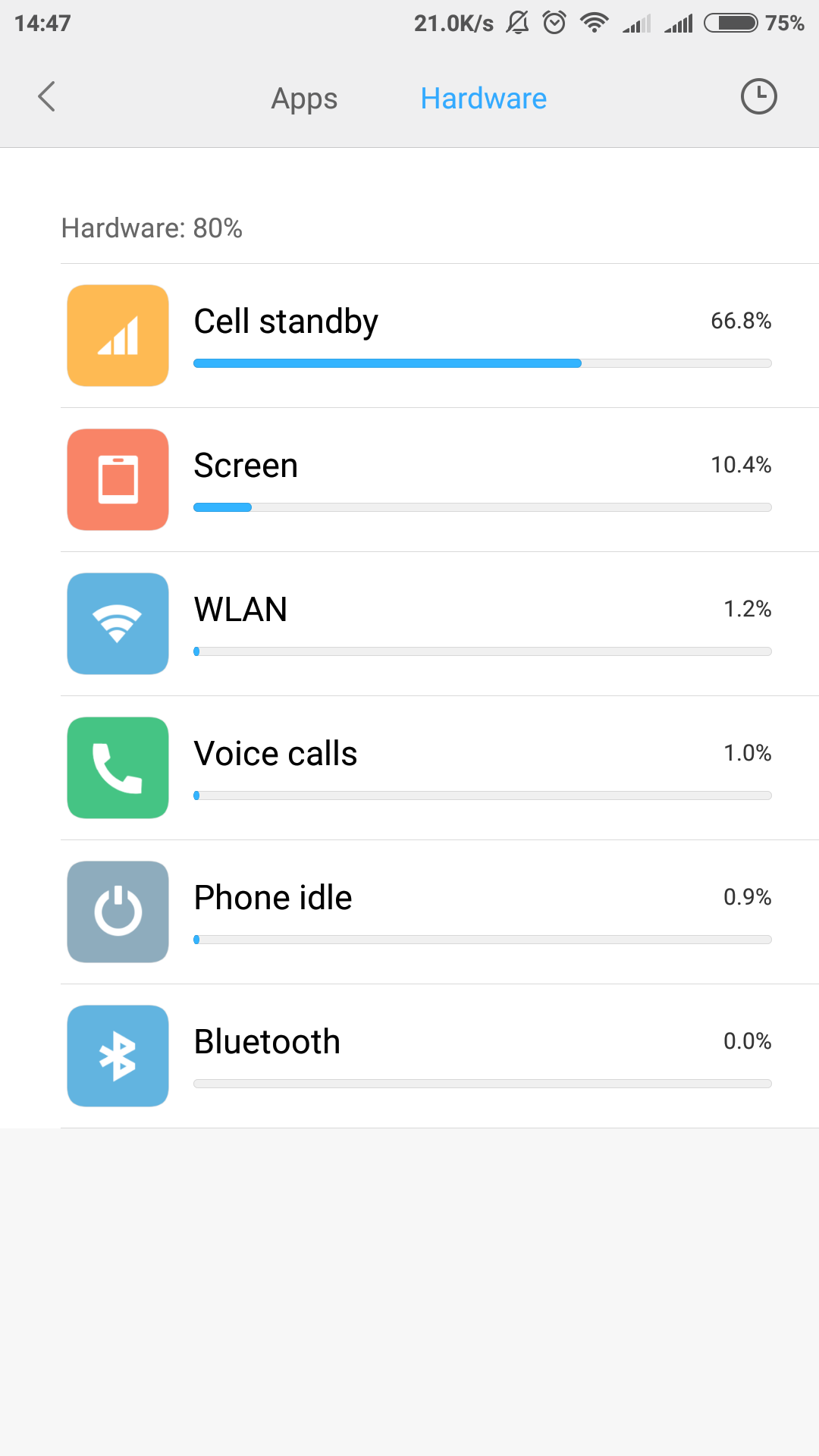Open Cell standby battery details
819x1456 pixels.
pos(440,336)
